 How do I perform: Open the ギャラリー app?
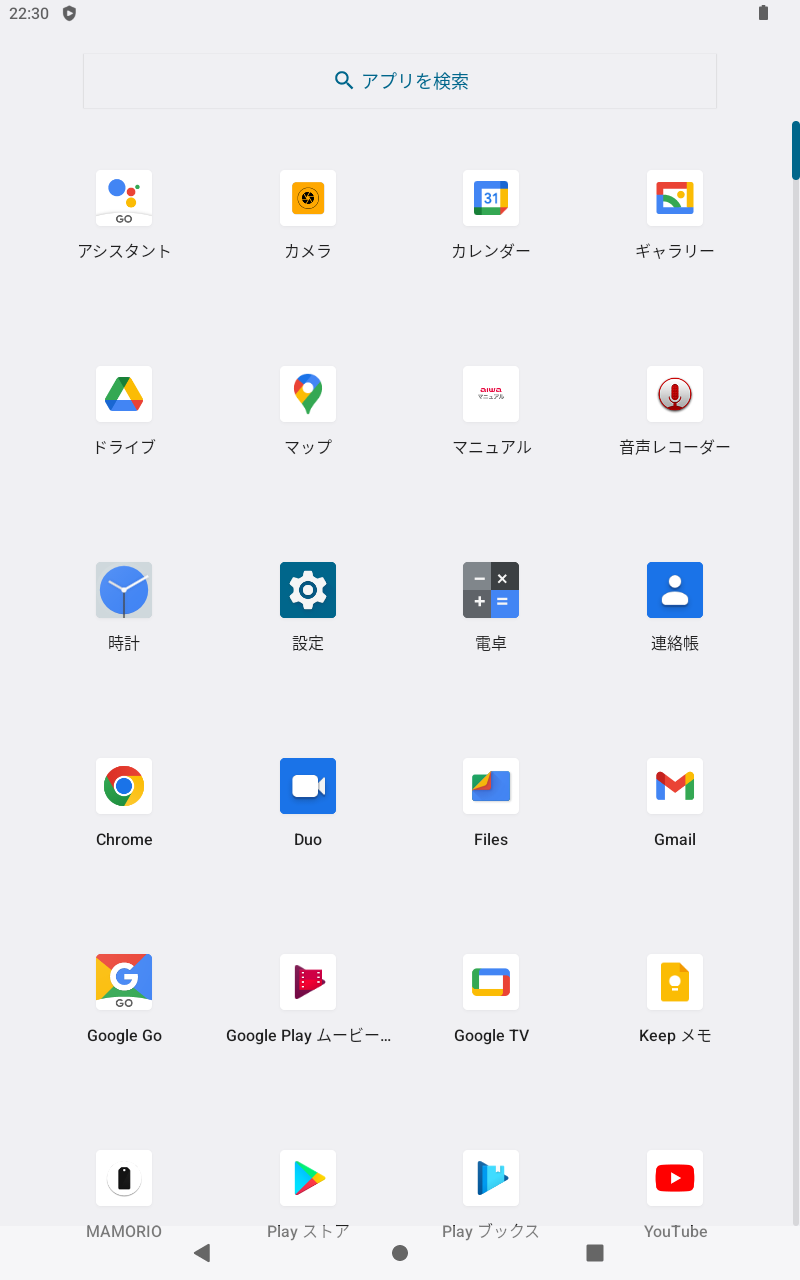pyautogui.click(x=675, y=198)
